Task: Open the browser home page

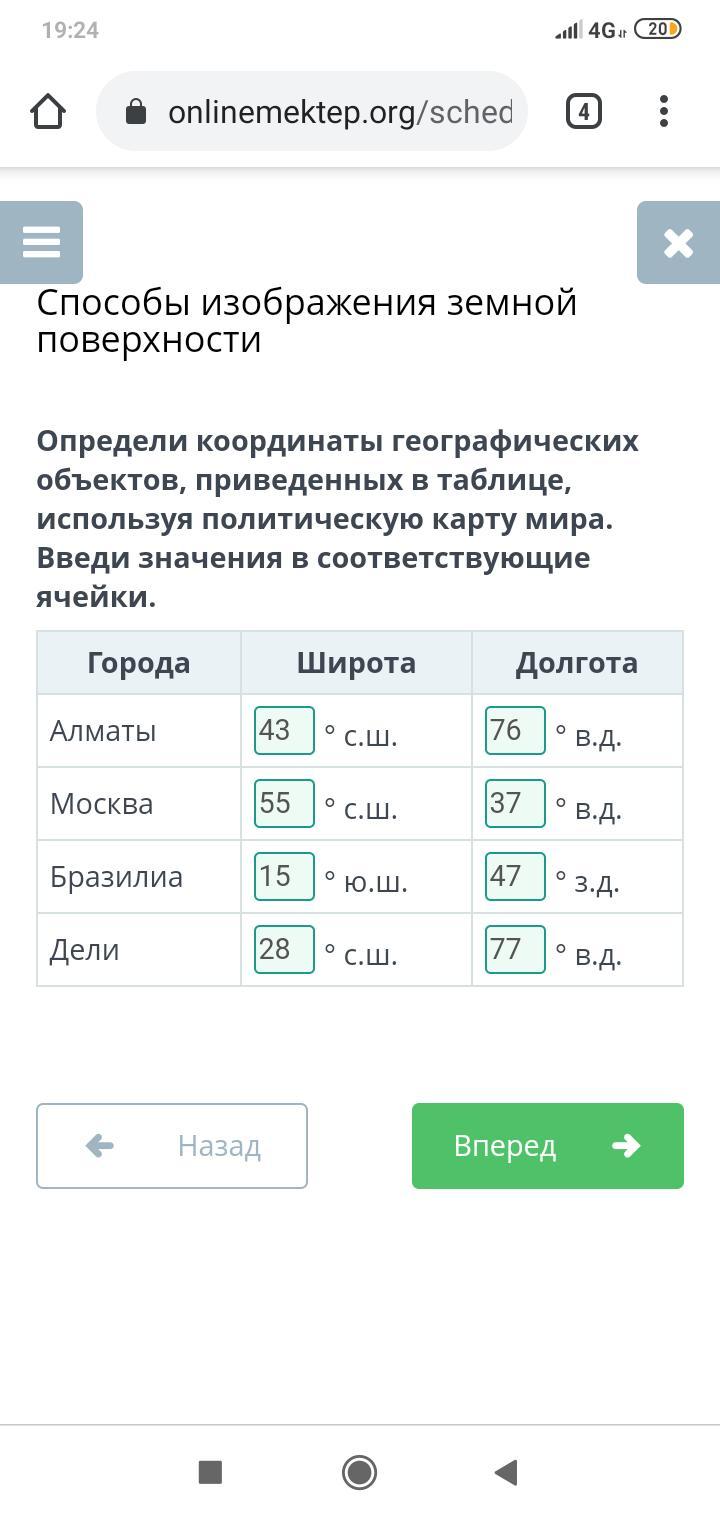Action: click(48, 112)
